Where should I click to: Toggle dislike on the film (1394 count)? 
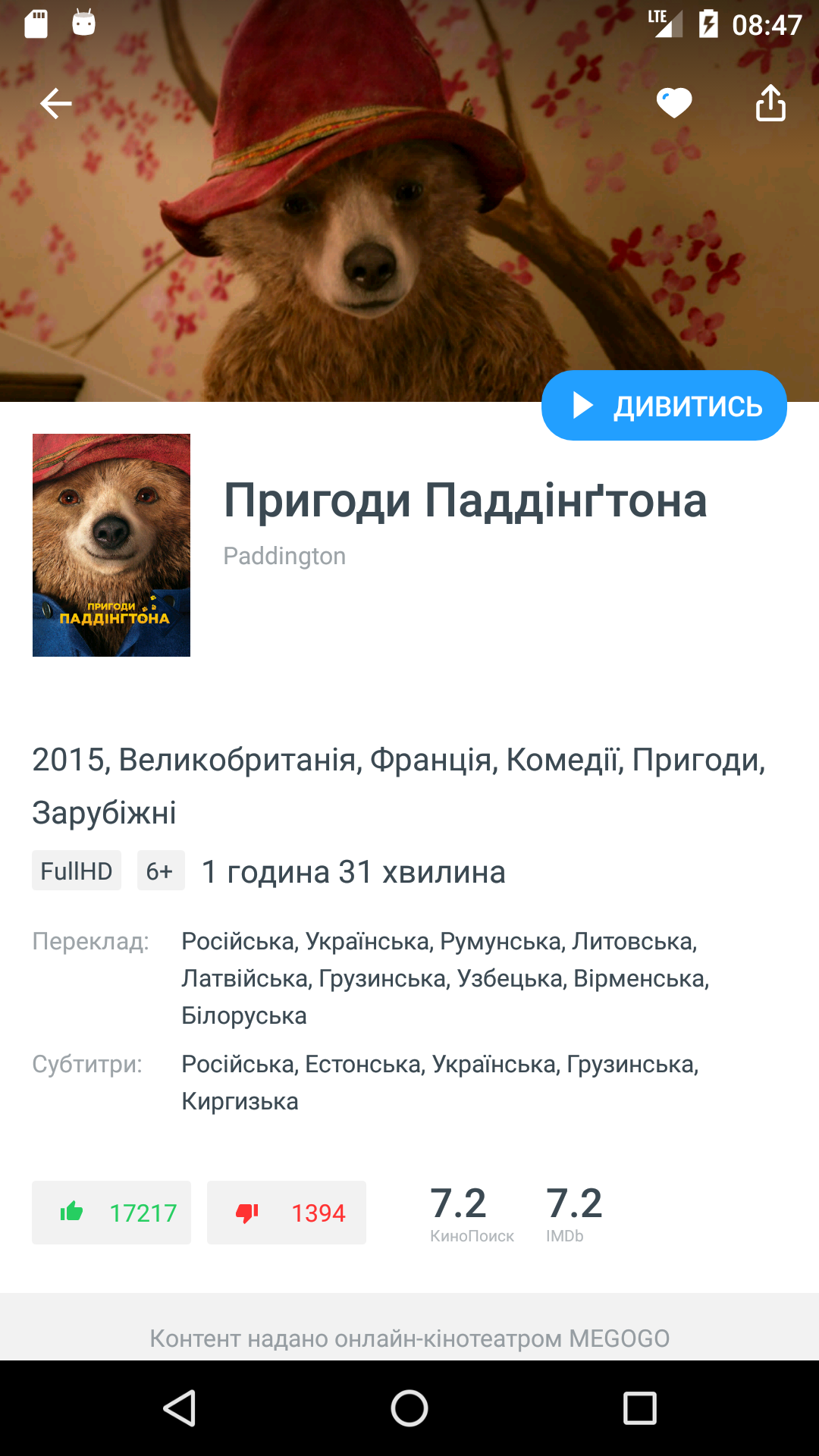[x=287, y=1212]
